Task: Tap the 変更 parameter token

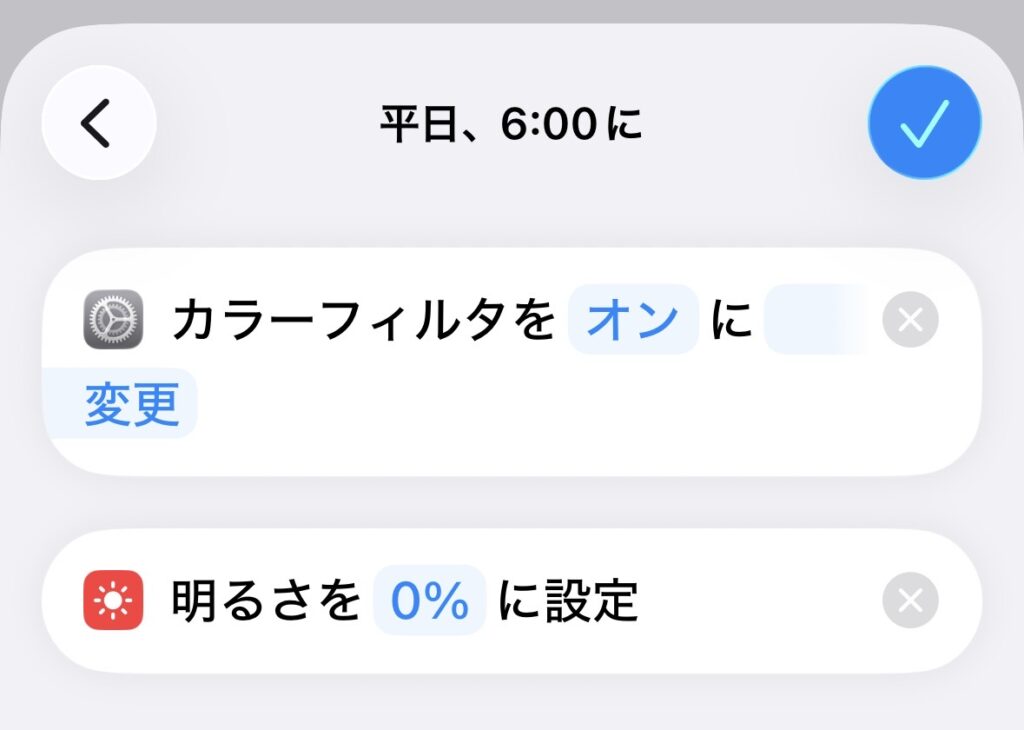Action: click(x=131, y=405)
